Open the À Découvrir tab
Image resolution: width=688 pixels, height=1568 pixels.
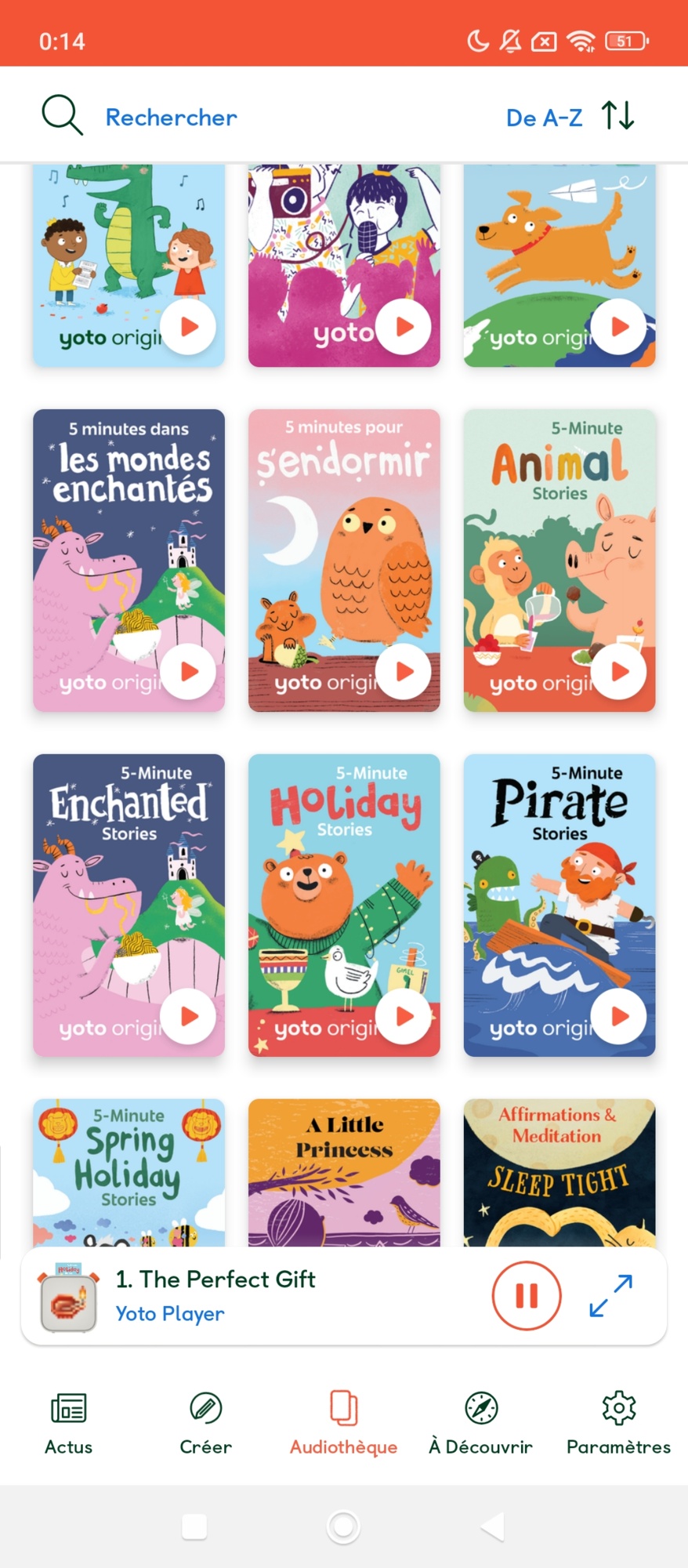click(x=480, y=1423)
